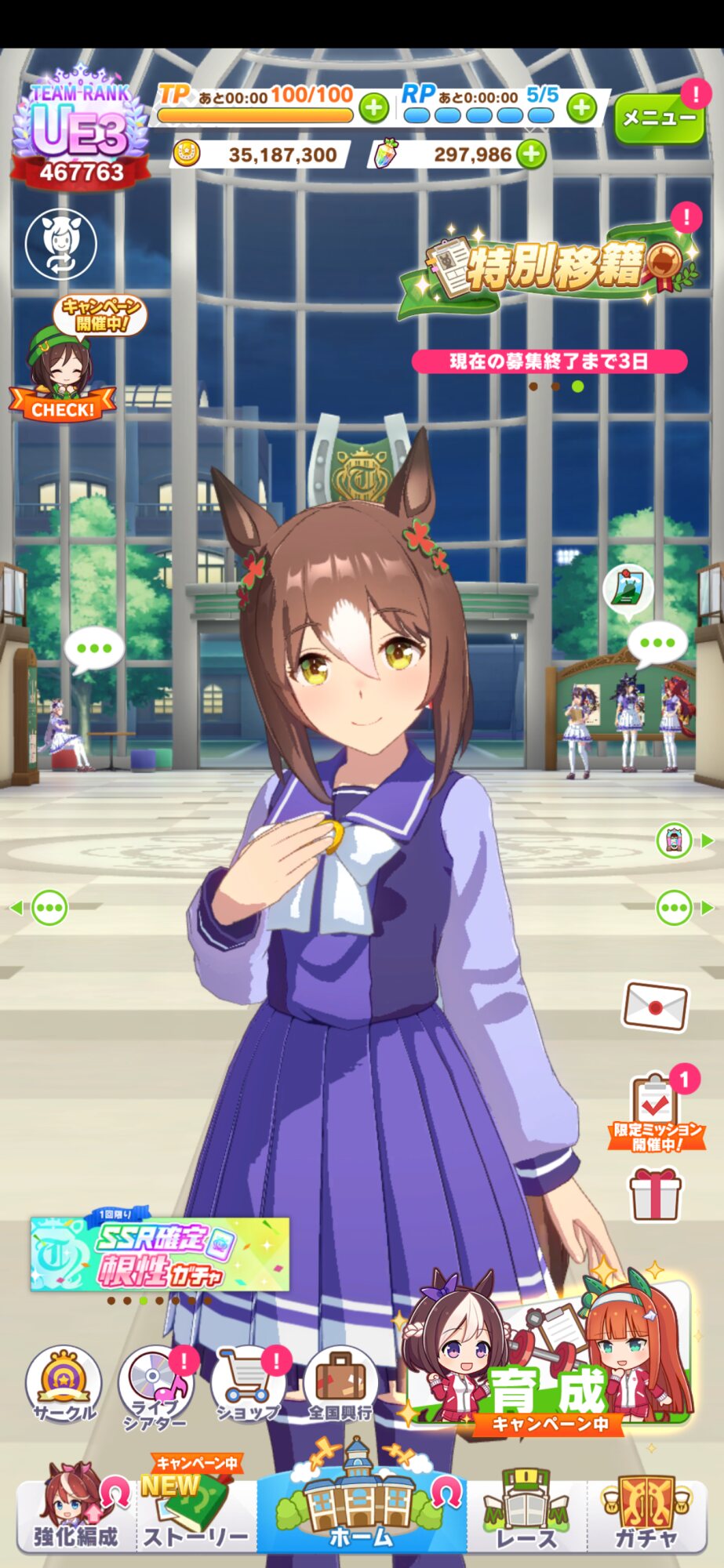Add RP with the plus button
The height and width of the screenshot is (1568, 724).
[x=581, y=108]
